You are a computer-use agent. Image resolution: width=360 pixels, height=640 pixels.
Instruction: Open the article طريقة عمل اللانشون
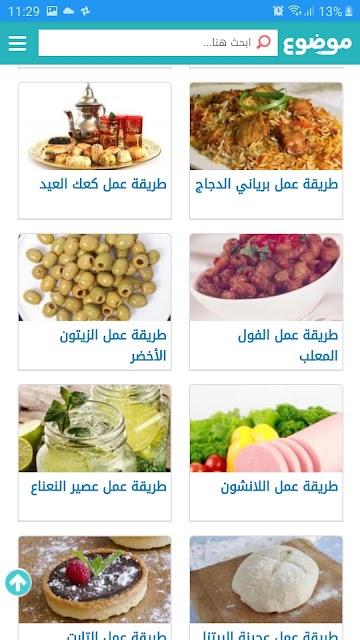point(266,453)
